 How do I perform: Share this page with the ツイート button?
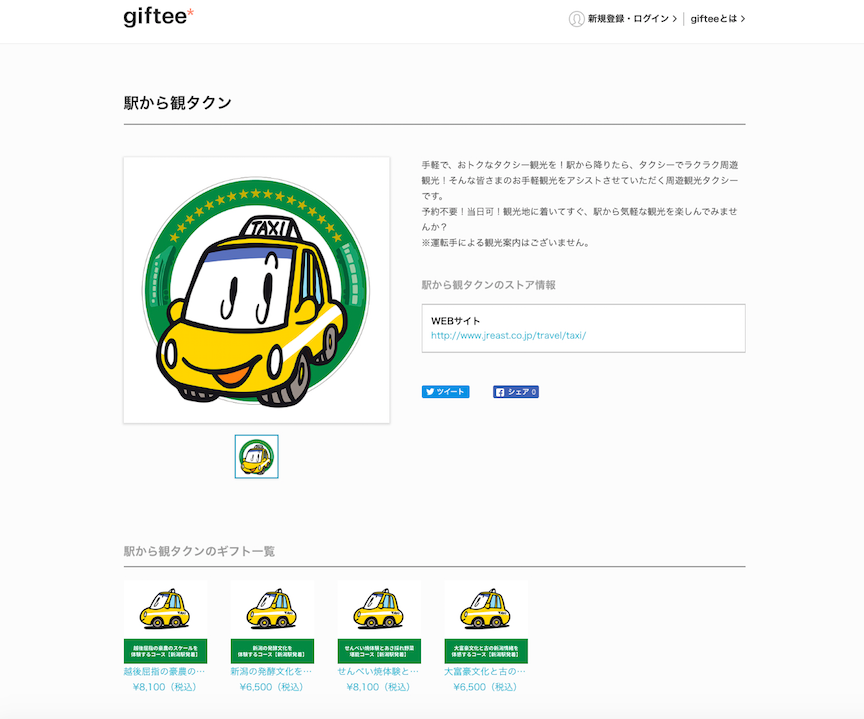pyautogui.click(x=445, y=392)
